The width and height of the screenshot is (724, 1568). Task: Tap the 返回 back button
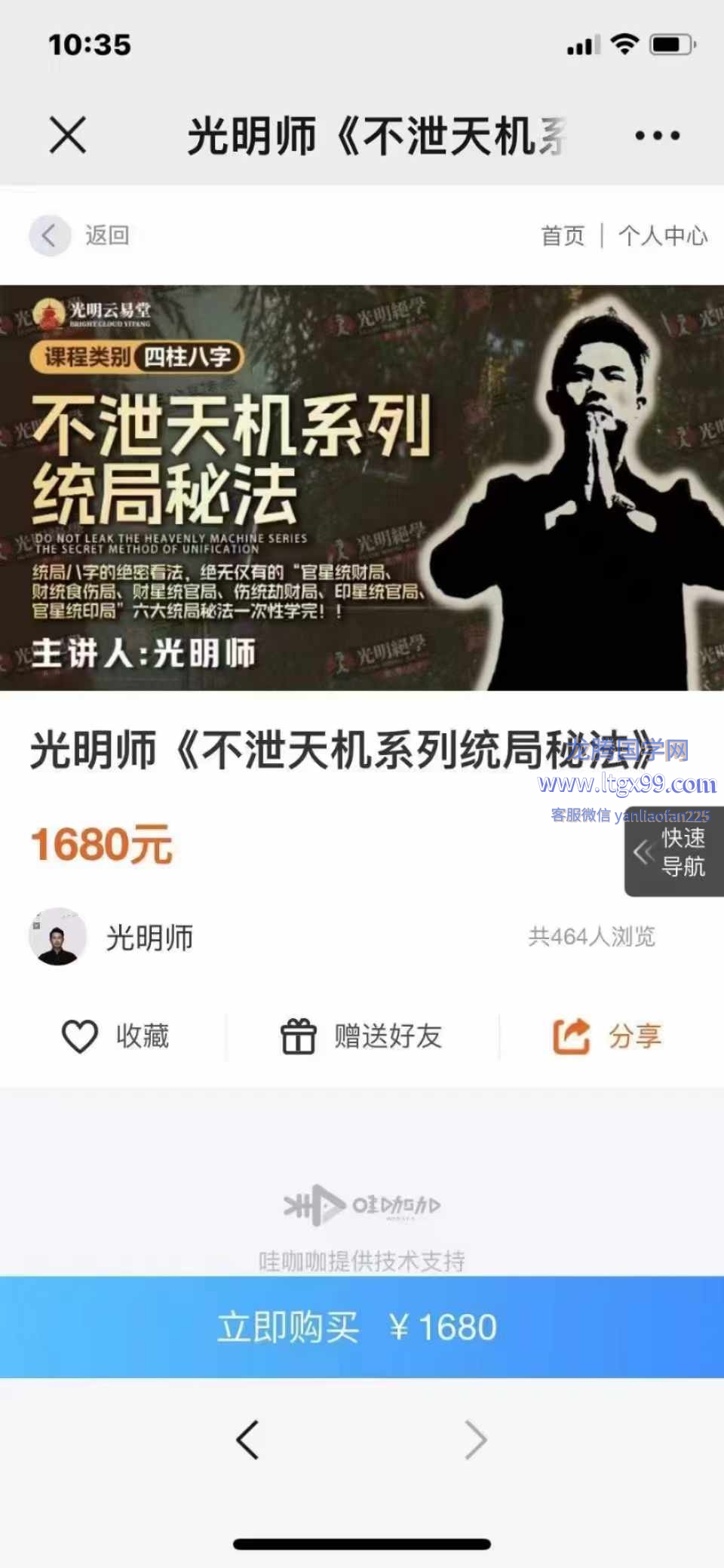tap(80, 235)
